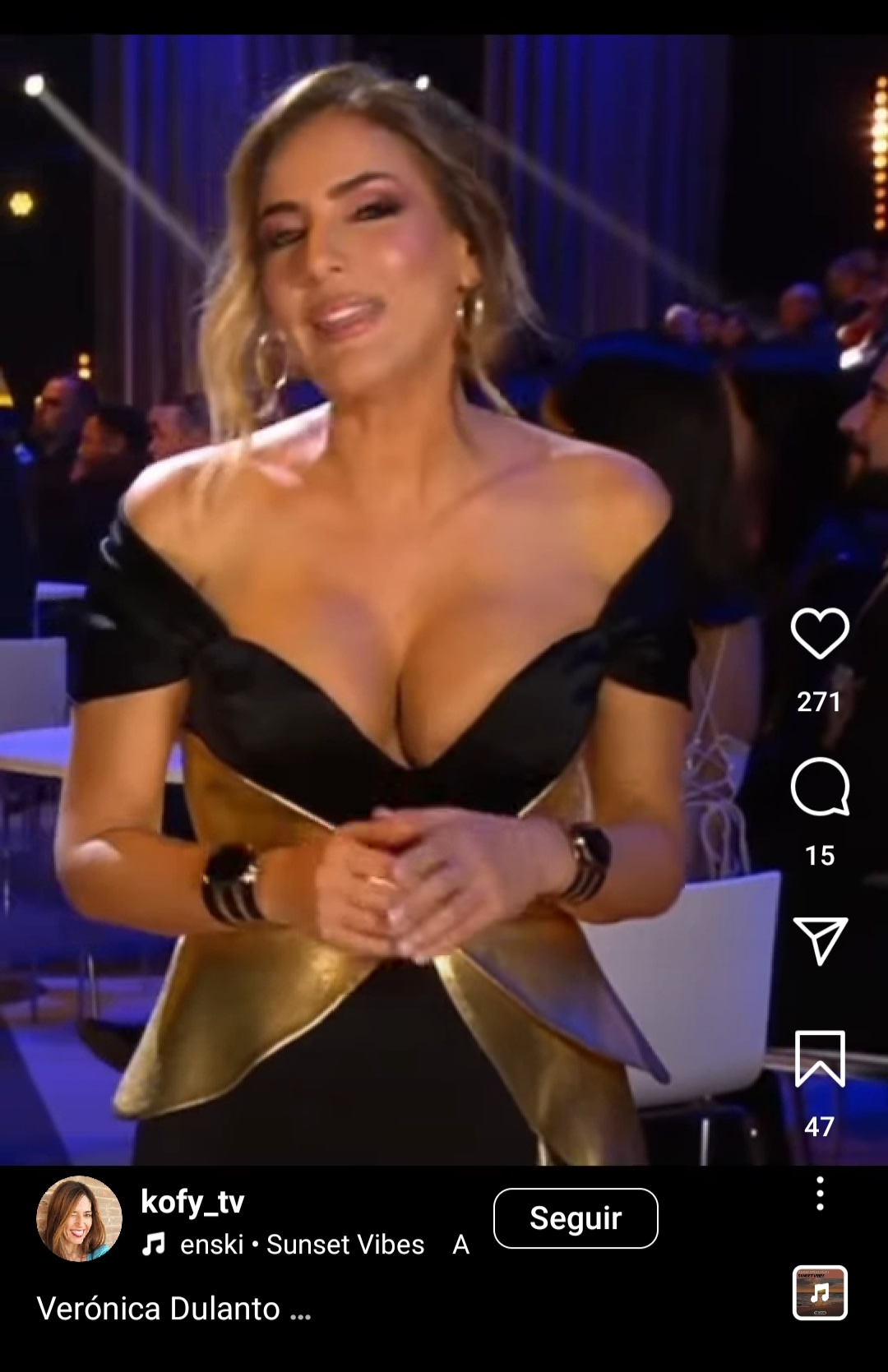Image resolution: width=888 pixels, height=1372 pixels.
Task: Open the kofy_tv username link
Action: point(192,1202)
